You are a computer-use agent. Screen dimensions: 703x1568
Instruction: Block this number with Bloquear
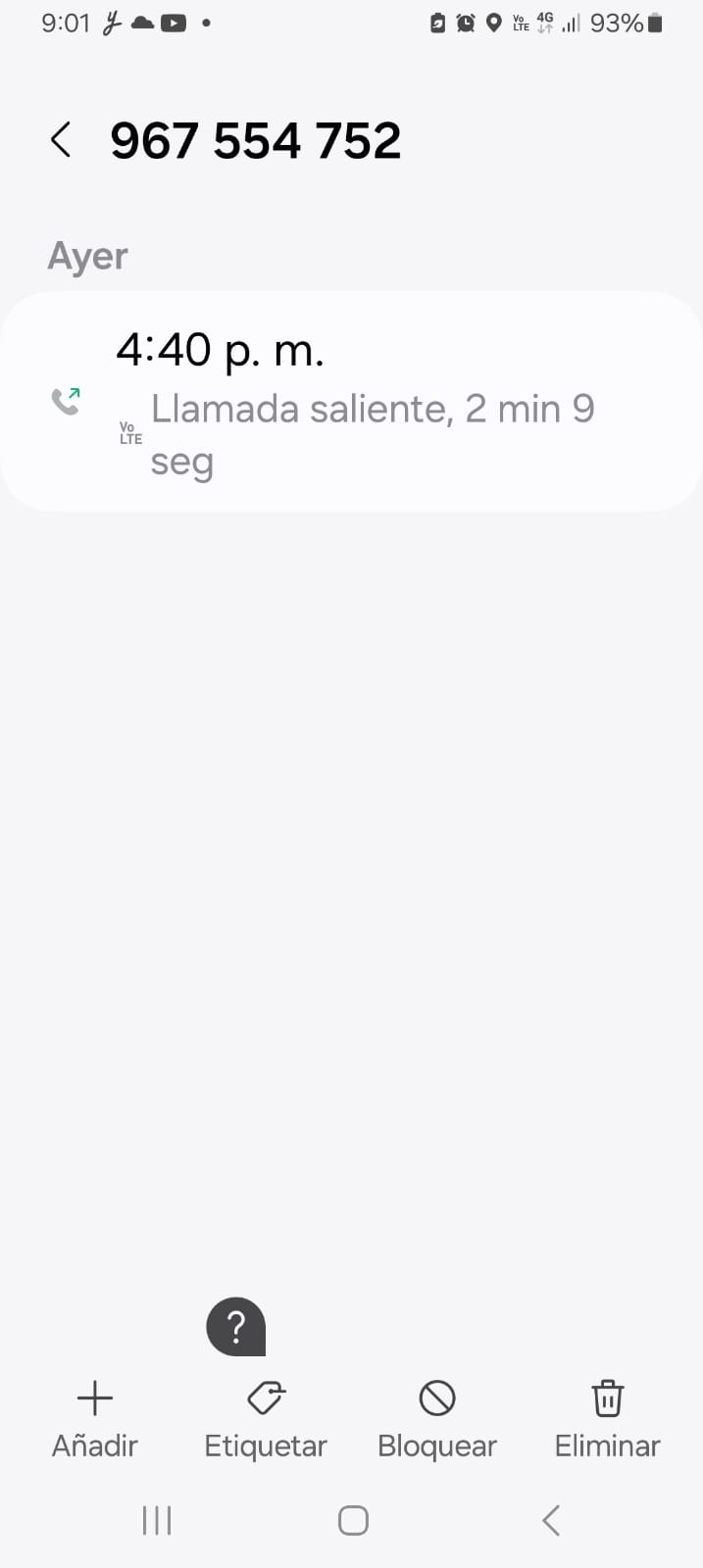[437, 1416]
